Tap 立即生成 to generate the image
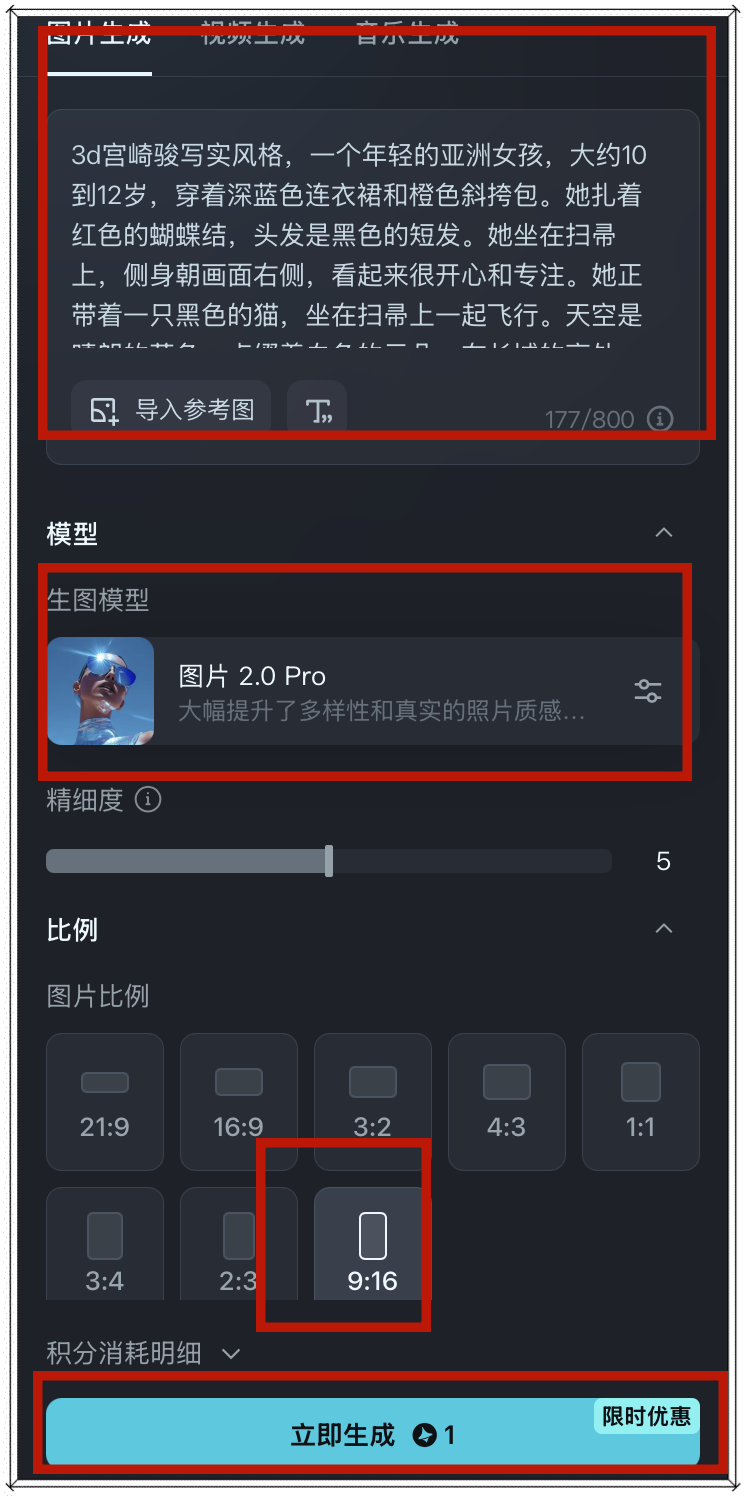Screen dimensions: 746x1496 pyautogui.click(x=372, y=1435)
